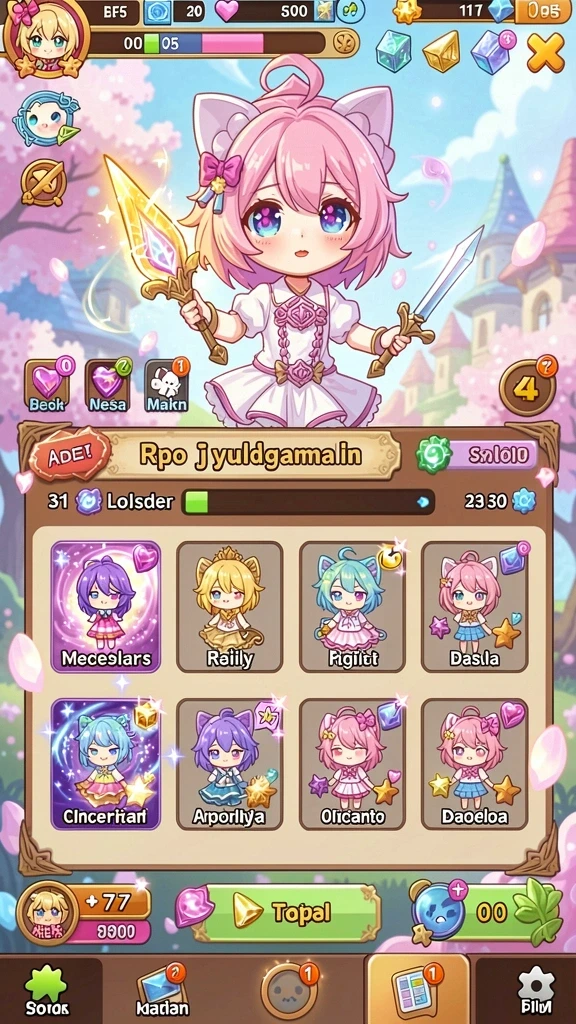576x1024 pixels.
Task: Close the screen with the orange X
Action: pyautogui.click(x=545, y=52)
